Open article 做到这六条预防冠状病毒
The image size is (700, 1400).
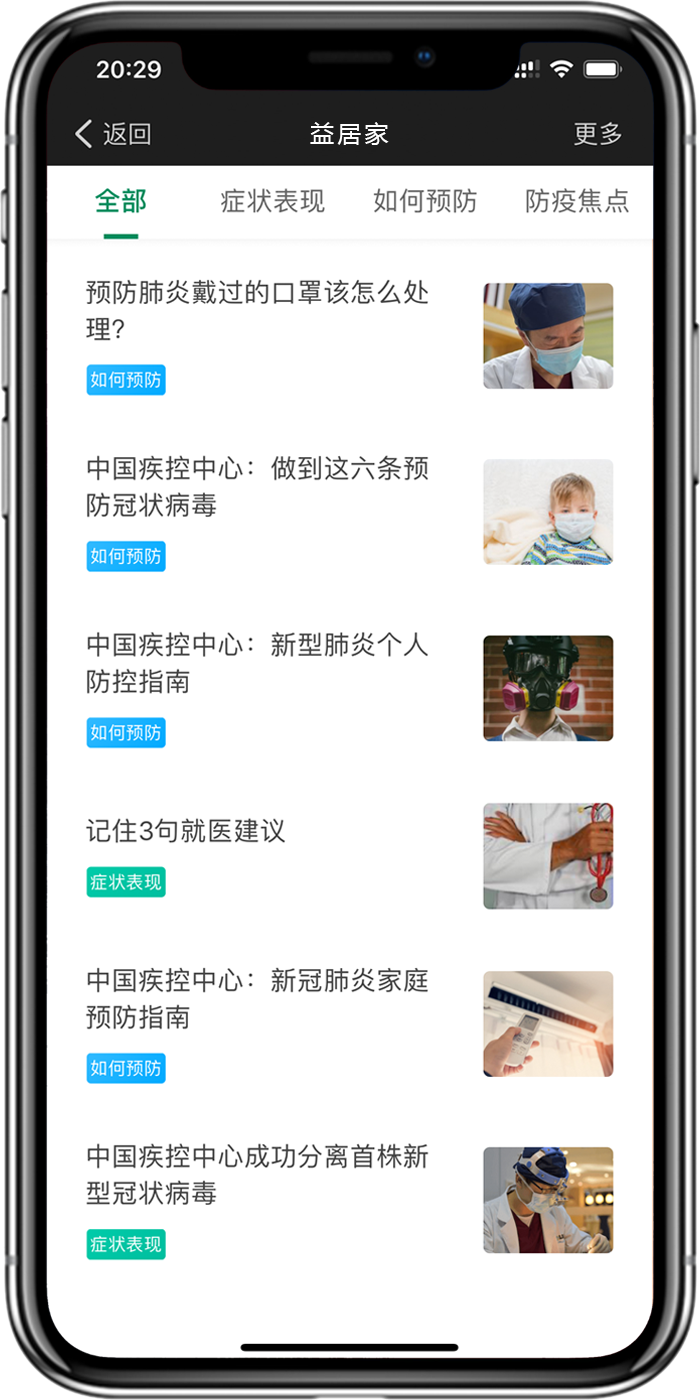258,487
